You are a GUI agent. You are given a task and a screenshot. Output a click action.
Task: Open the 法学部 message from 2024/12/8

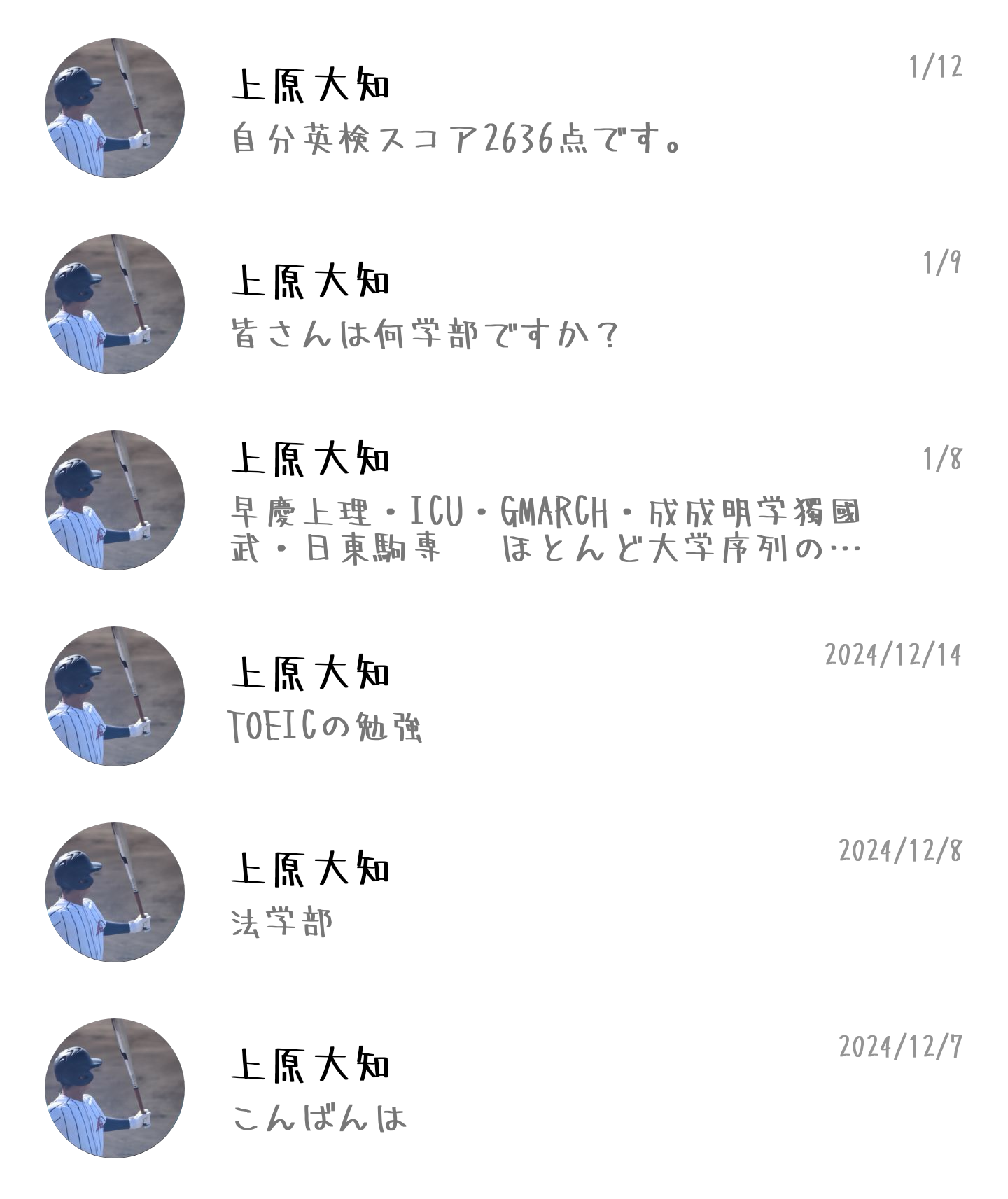coord(504,892)
